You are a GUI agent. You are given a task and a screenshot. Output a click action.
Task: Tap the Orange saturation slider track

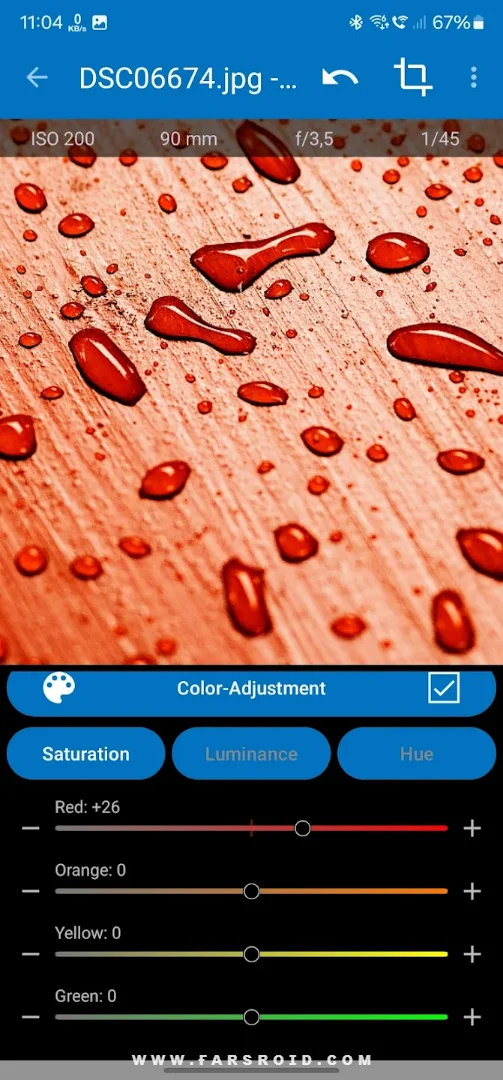[252, 891]
